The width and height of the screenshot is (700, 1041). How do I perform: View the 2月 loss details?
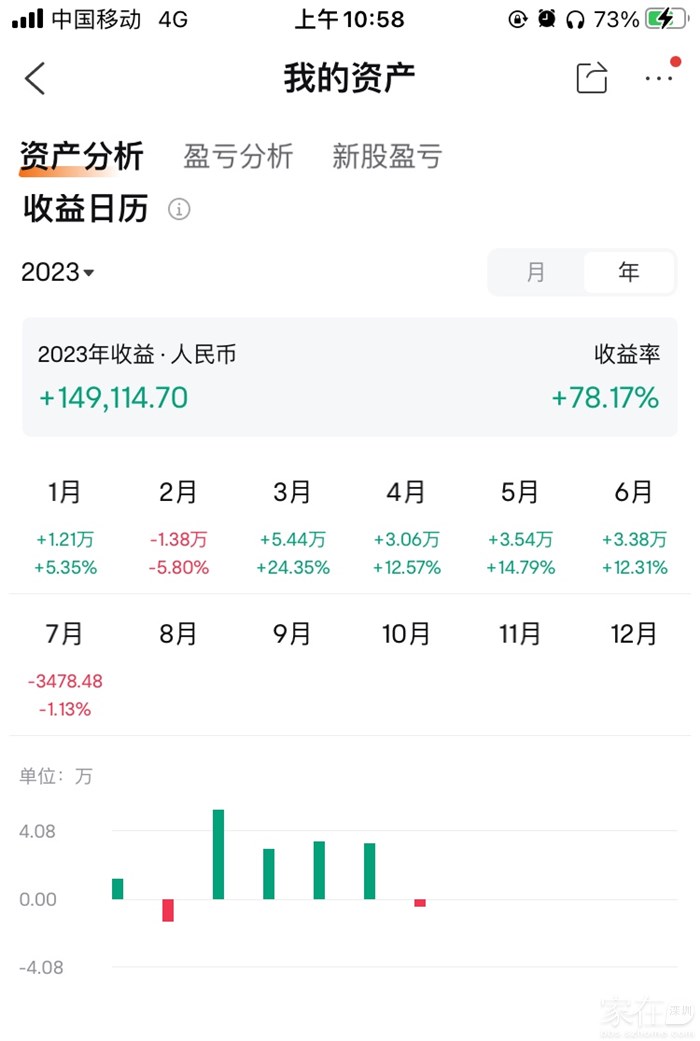[179, 529]
